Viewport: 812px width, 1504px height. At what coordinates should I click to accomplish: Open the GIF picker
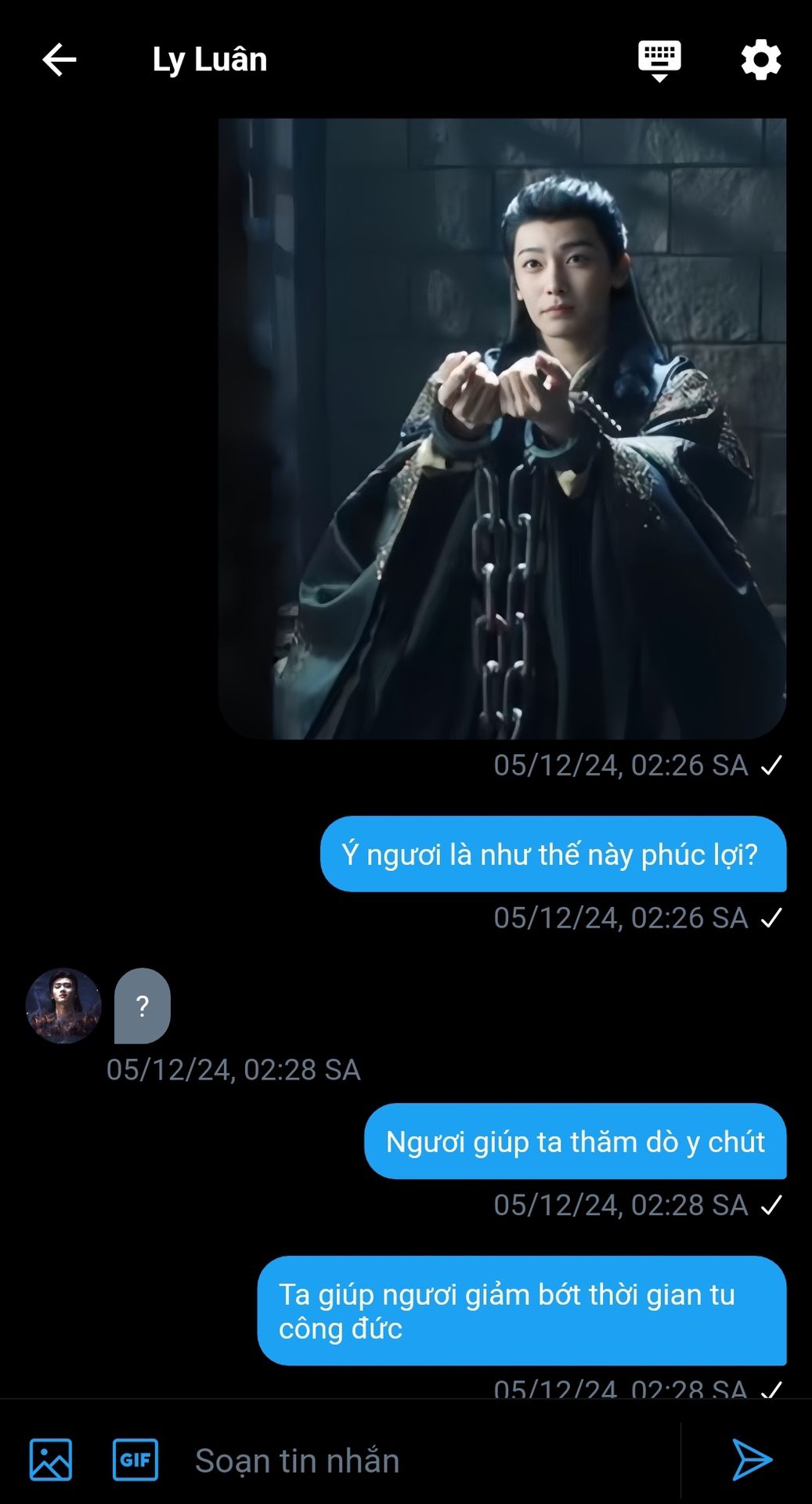[x=135, y=1460]
